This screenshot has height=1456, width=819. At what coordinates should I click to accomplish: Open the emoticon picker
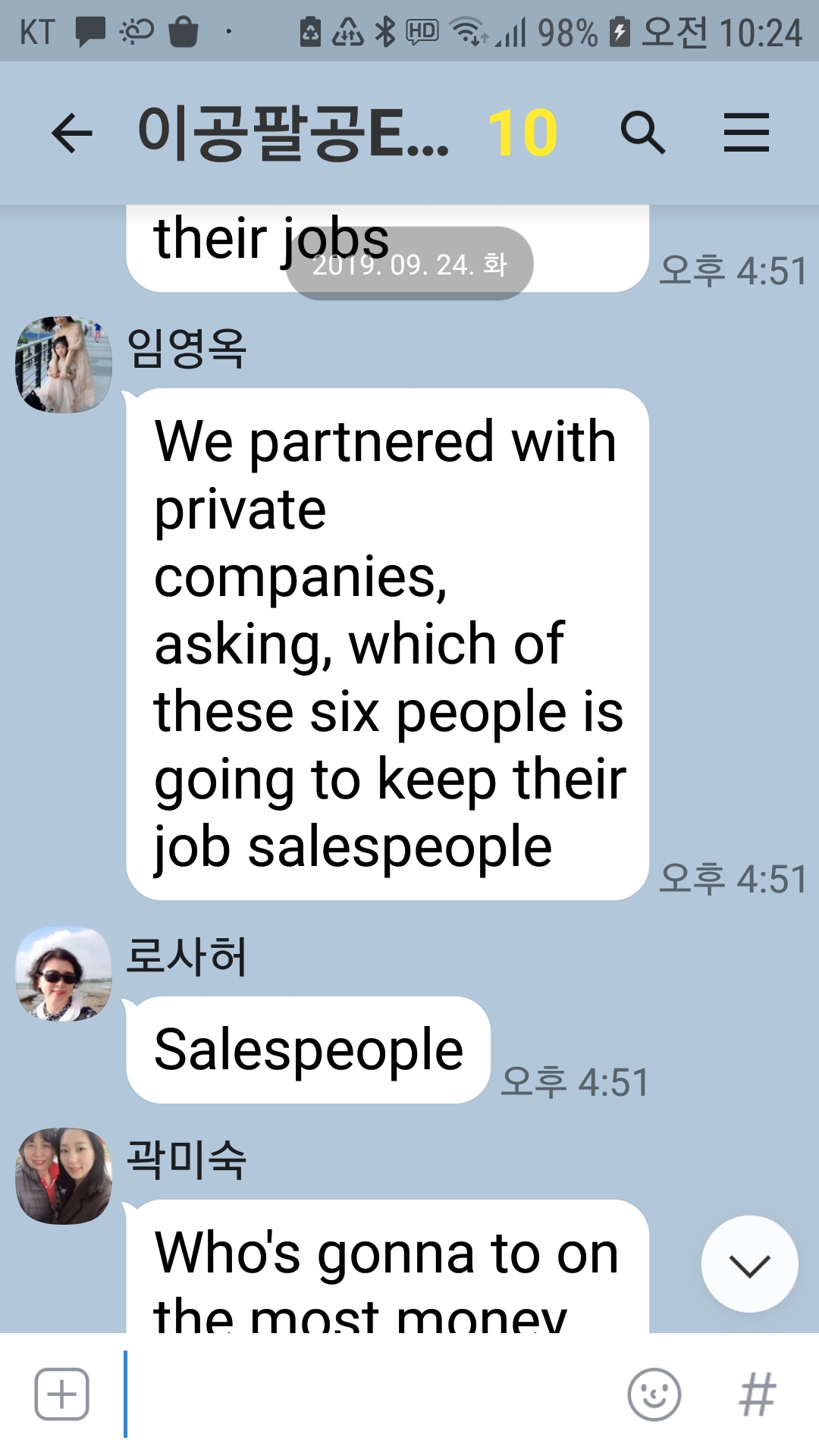coord(654,1394)
